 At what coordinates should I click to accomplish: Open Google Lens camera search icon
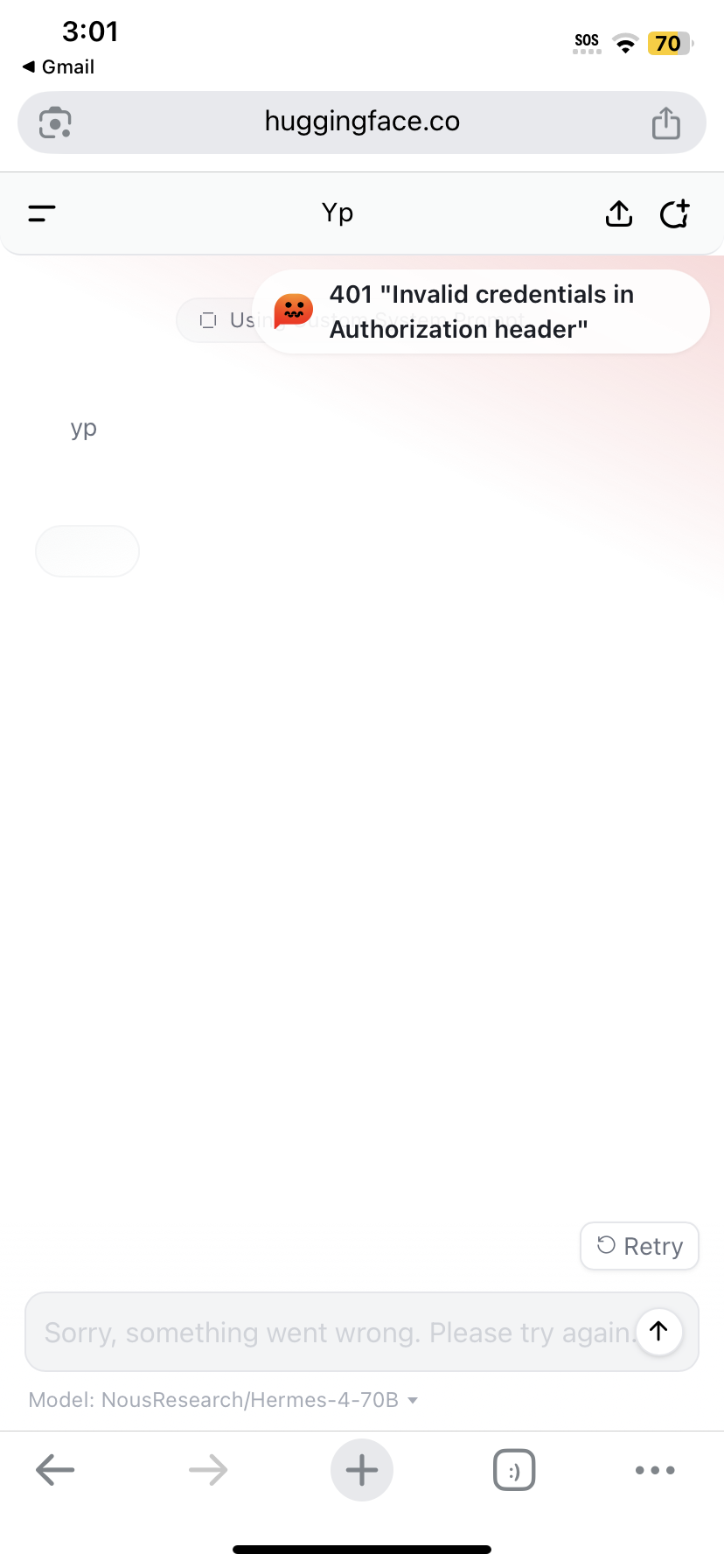[56, 122]
